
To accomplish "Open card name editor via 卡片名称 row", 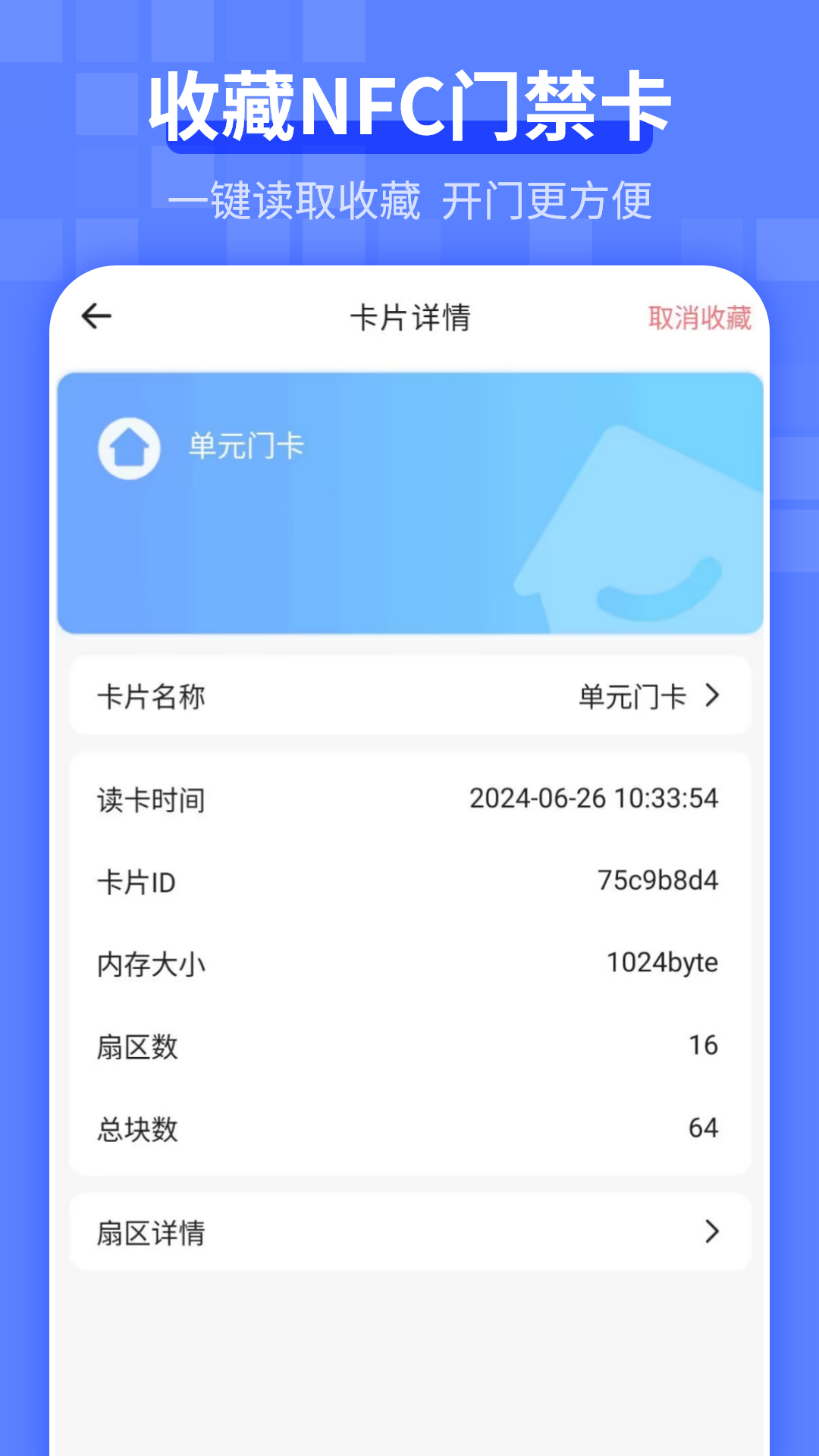I will pos(409,696).
